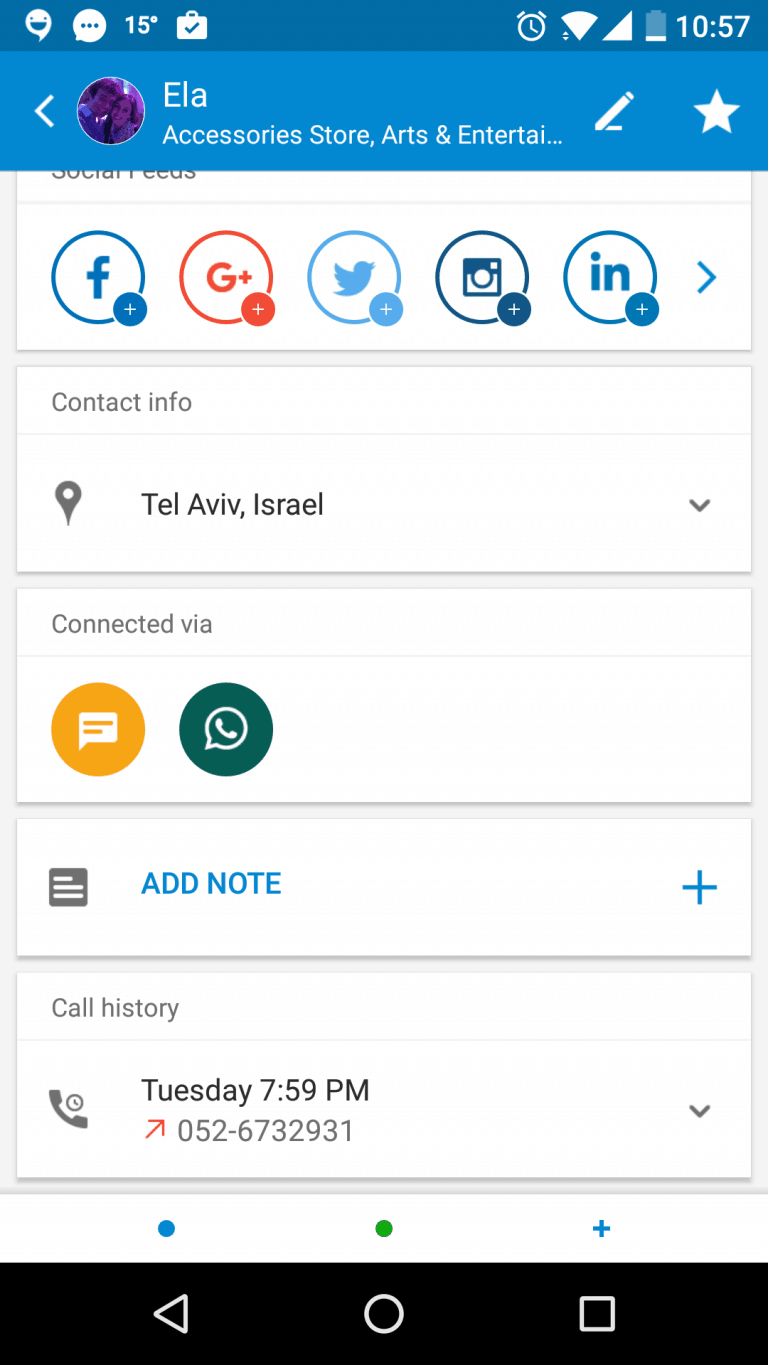Connect Ela's Facebook feed

click(x=99, y=278)
